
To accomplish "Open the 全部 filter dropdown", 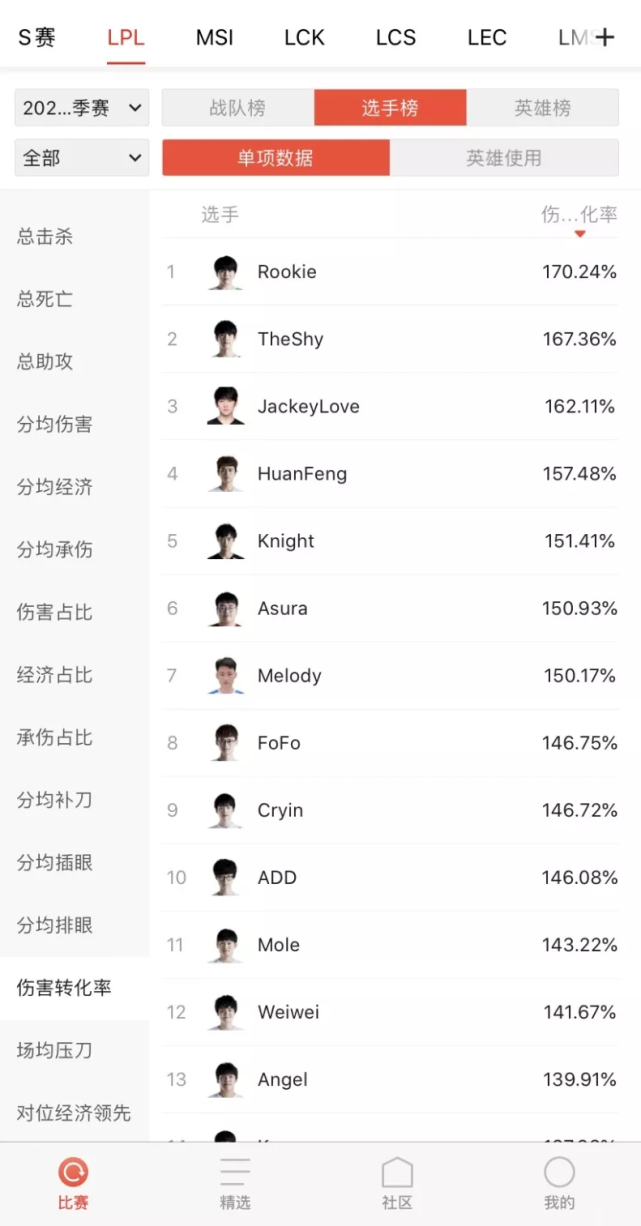I will pyautogui.click(x=81, y=158).
